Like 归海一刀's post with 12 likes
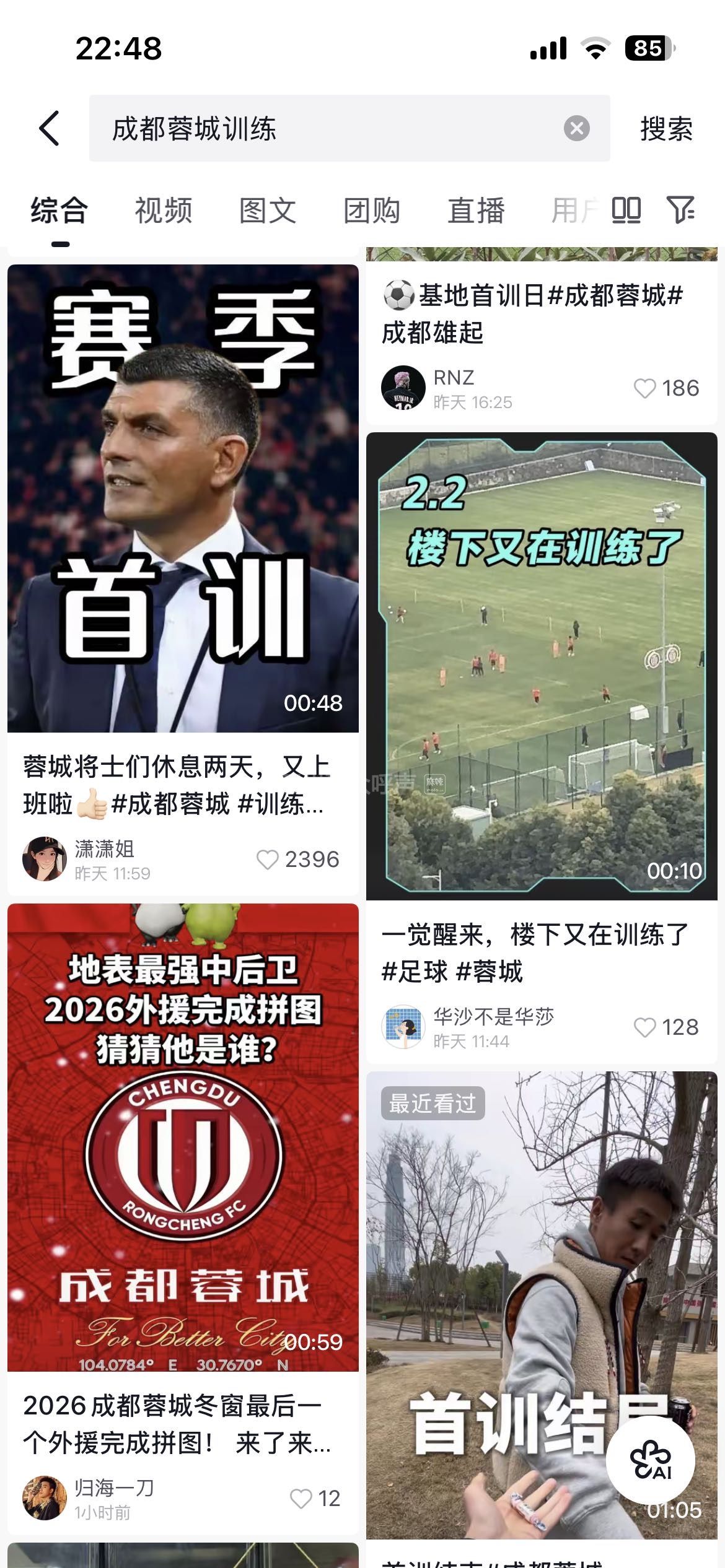The height and width of the screenshot is (1568, 725). (301, 1499)
